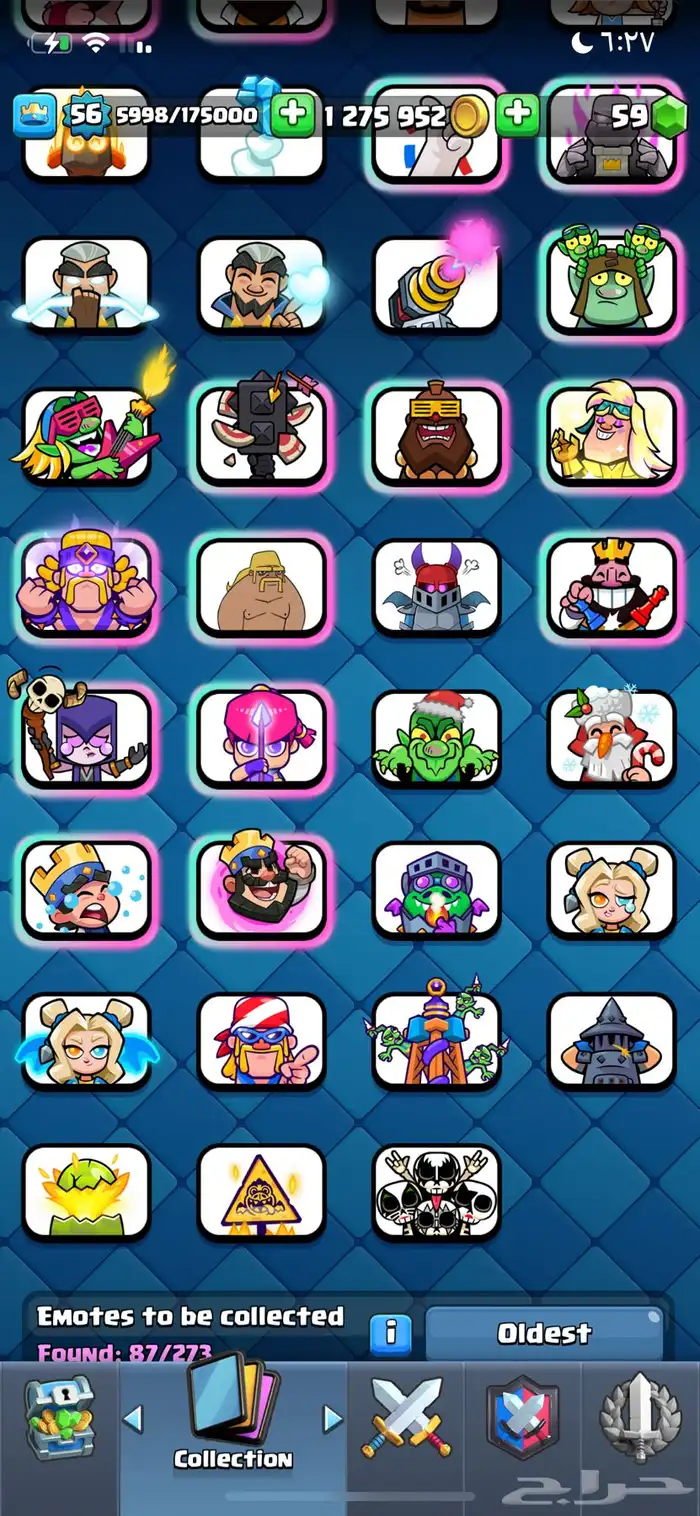Change sorting with the Oldest button
The width and height of the screenshot is (700, 1516).
pyautogui.click(x=544, y=1332)
